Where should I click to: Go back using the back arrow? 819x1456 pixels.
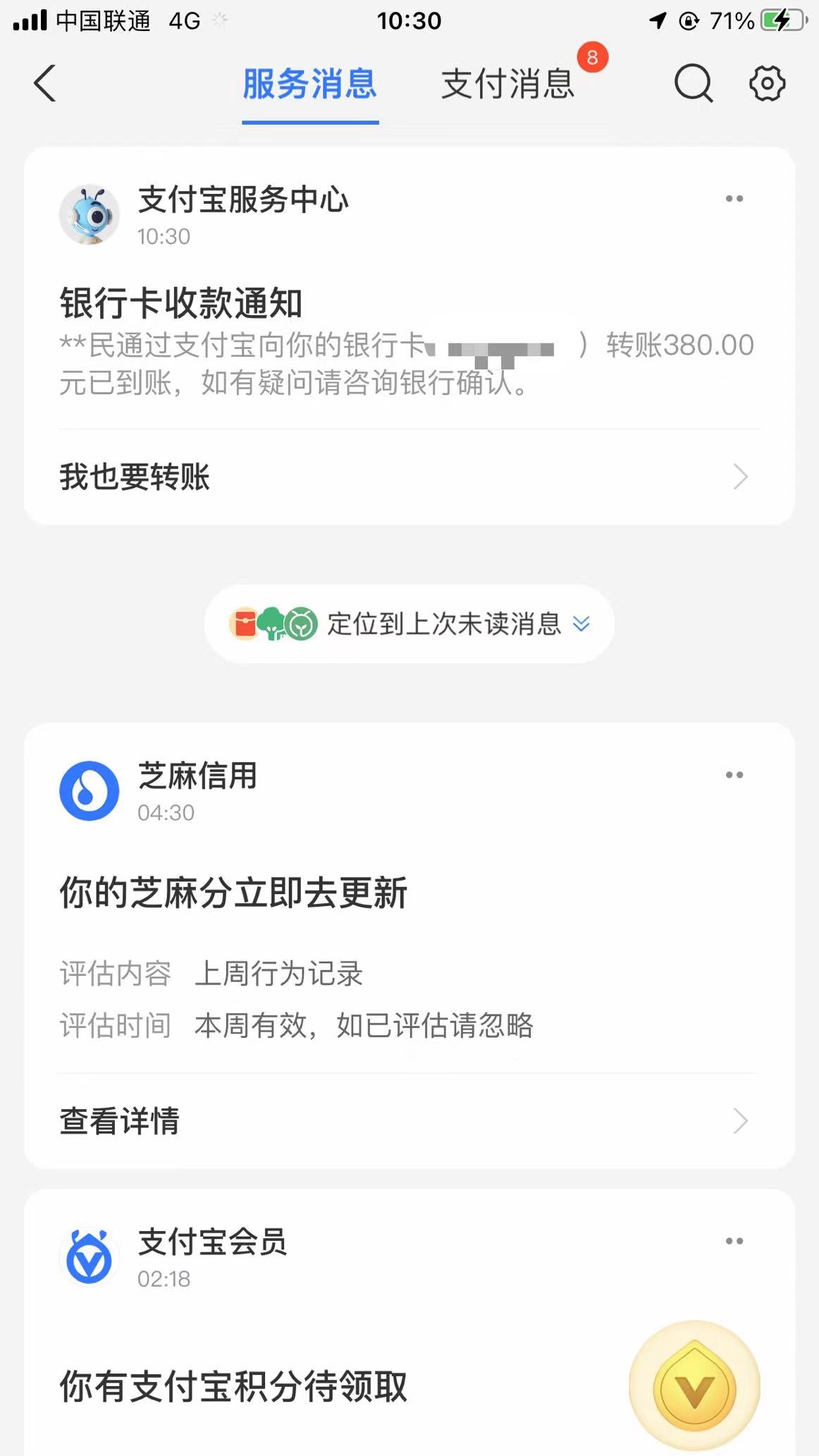tap(45, 83)
